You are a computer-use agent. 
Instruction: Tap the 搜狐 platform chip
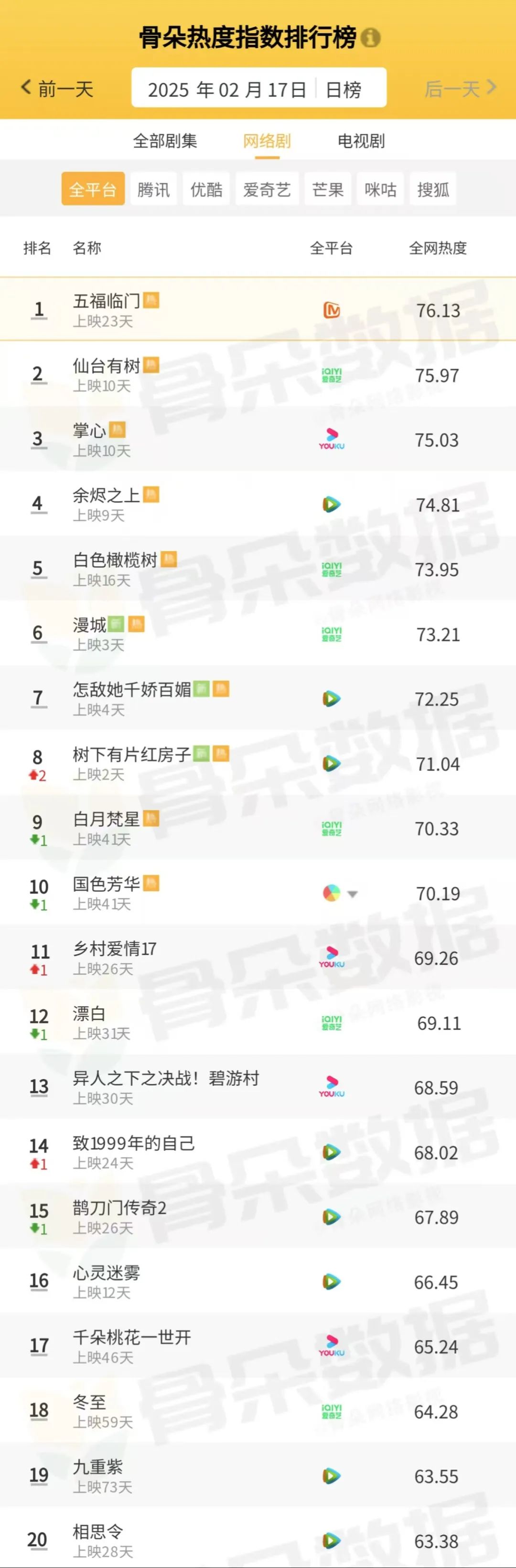433,189
